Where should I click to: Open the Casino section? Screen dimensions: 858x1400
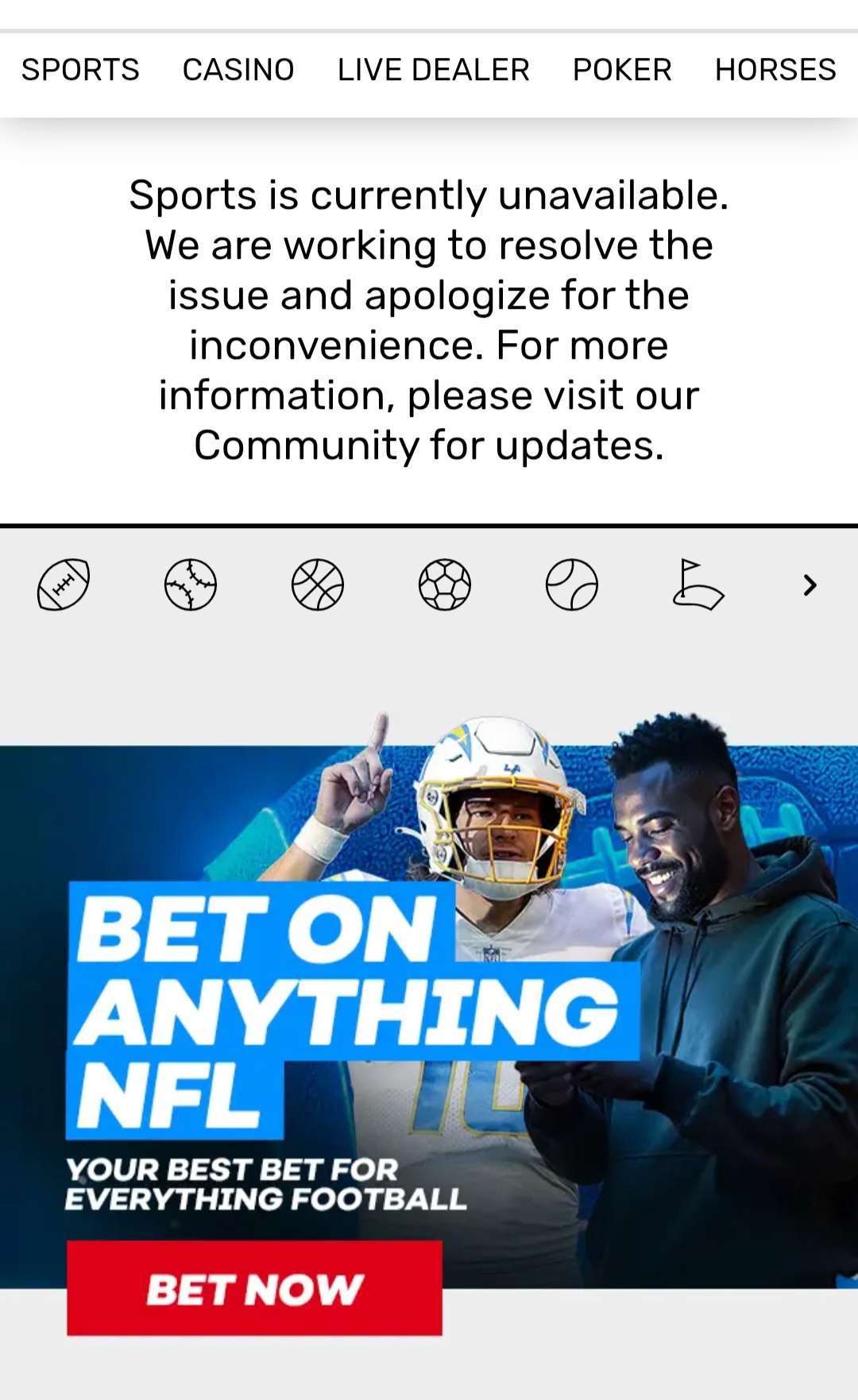pos(238,70)
